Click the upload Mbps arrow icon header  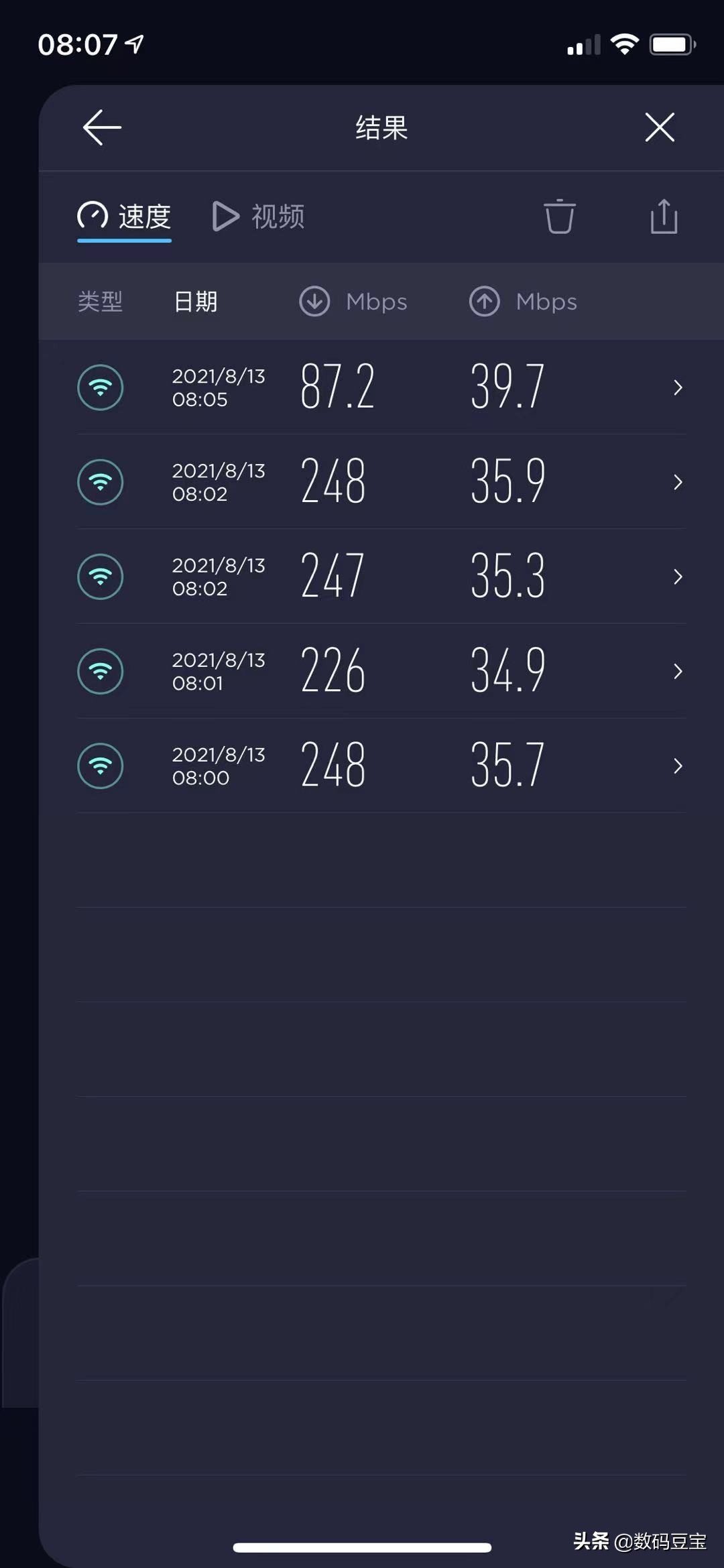tap(485, 302)
